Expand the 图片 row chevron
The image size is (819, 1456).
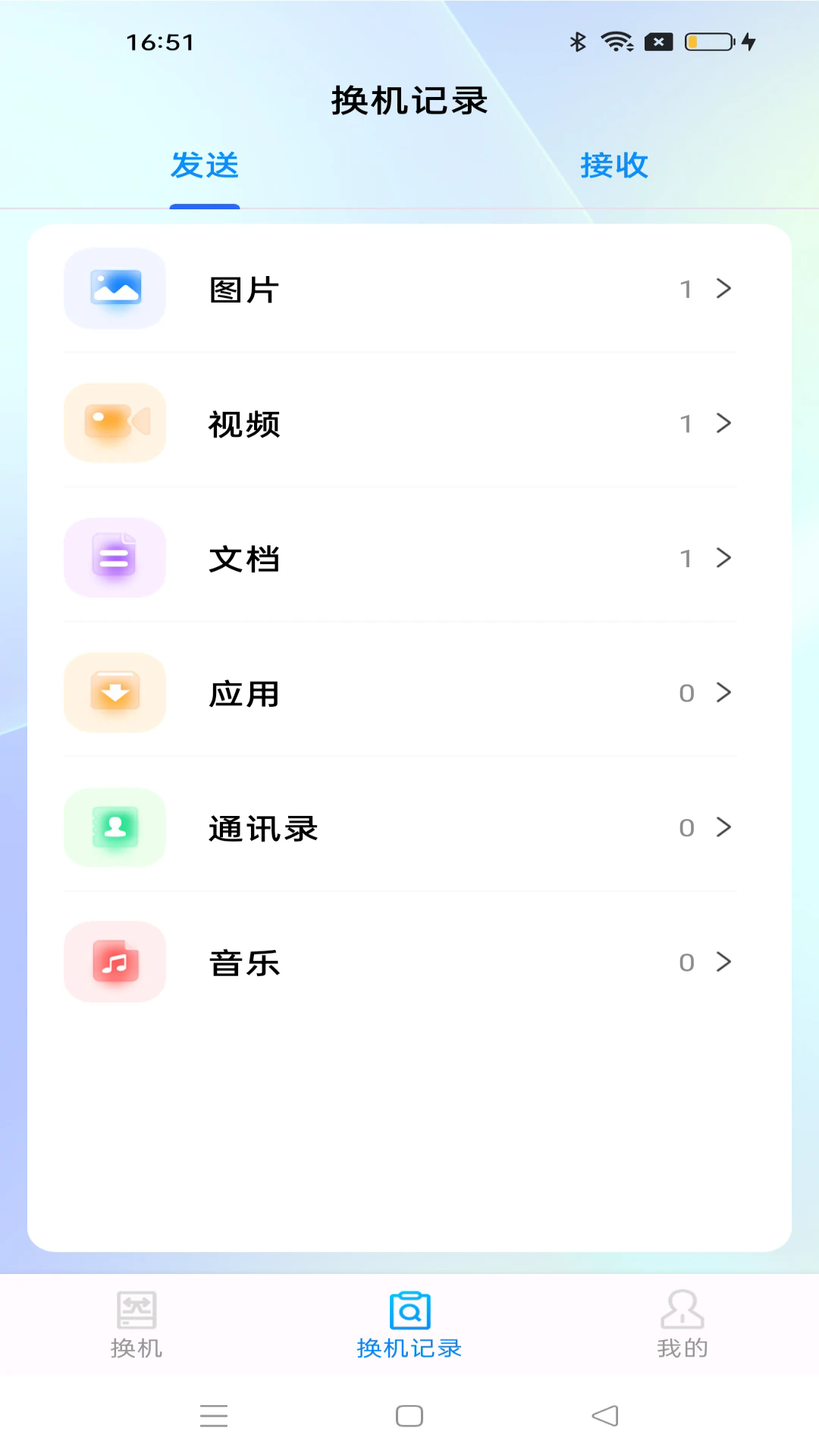coord(724,289)
